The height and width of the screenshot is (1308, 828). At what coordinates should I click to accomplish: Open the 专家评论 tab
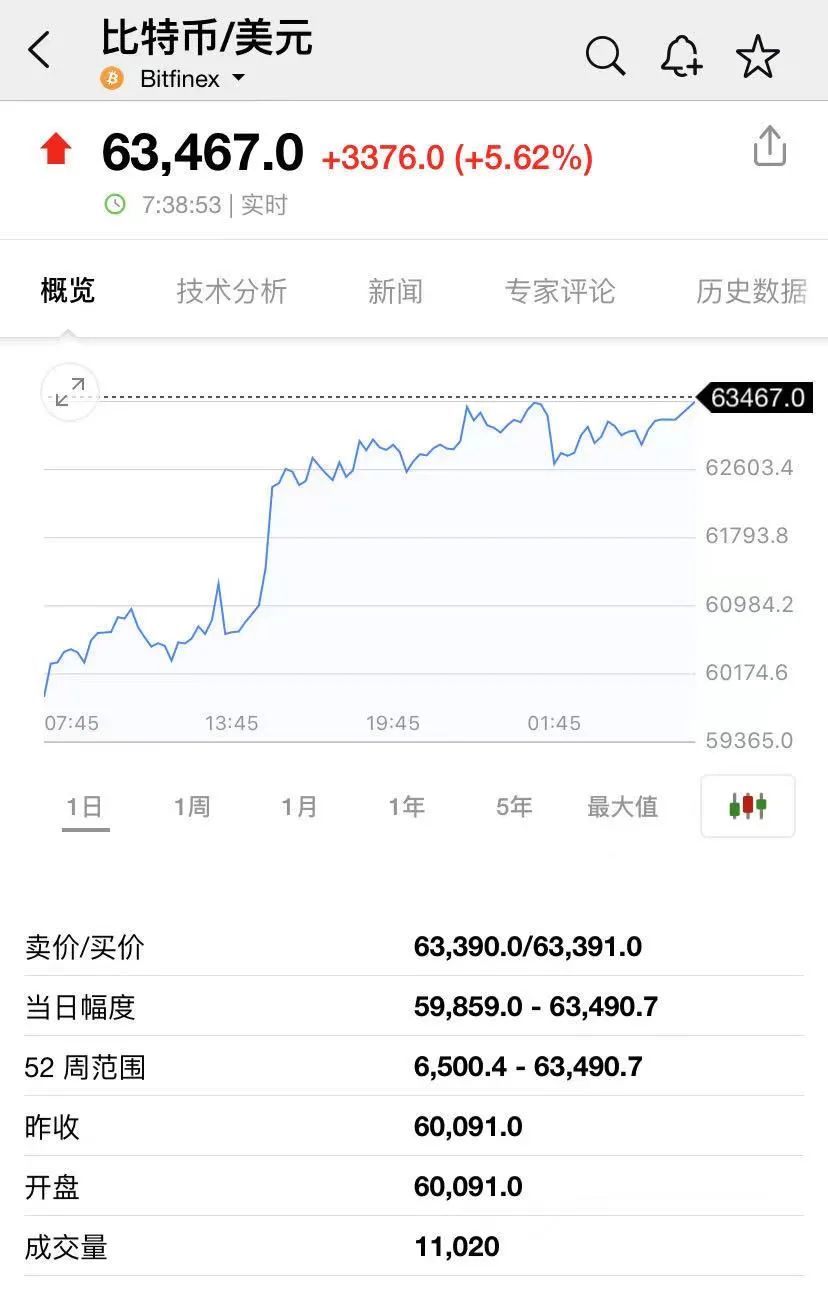(x=560, y=291)
